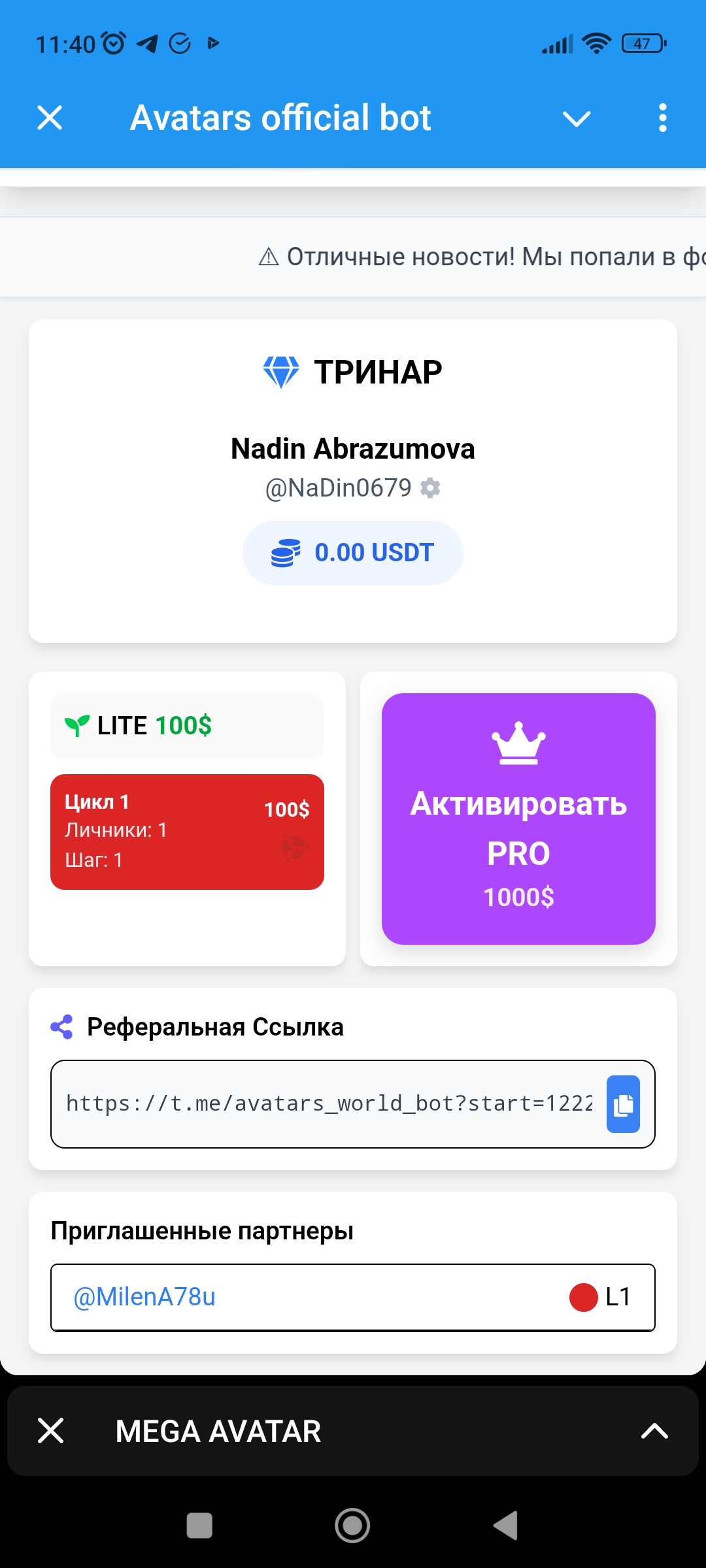Open profile settings gear next to @NaDin0679
706x1568 pixels.
[430, 488]
